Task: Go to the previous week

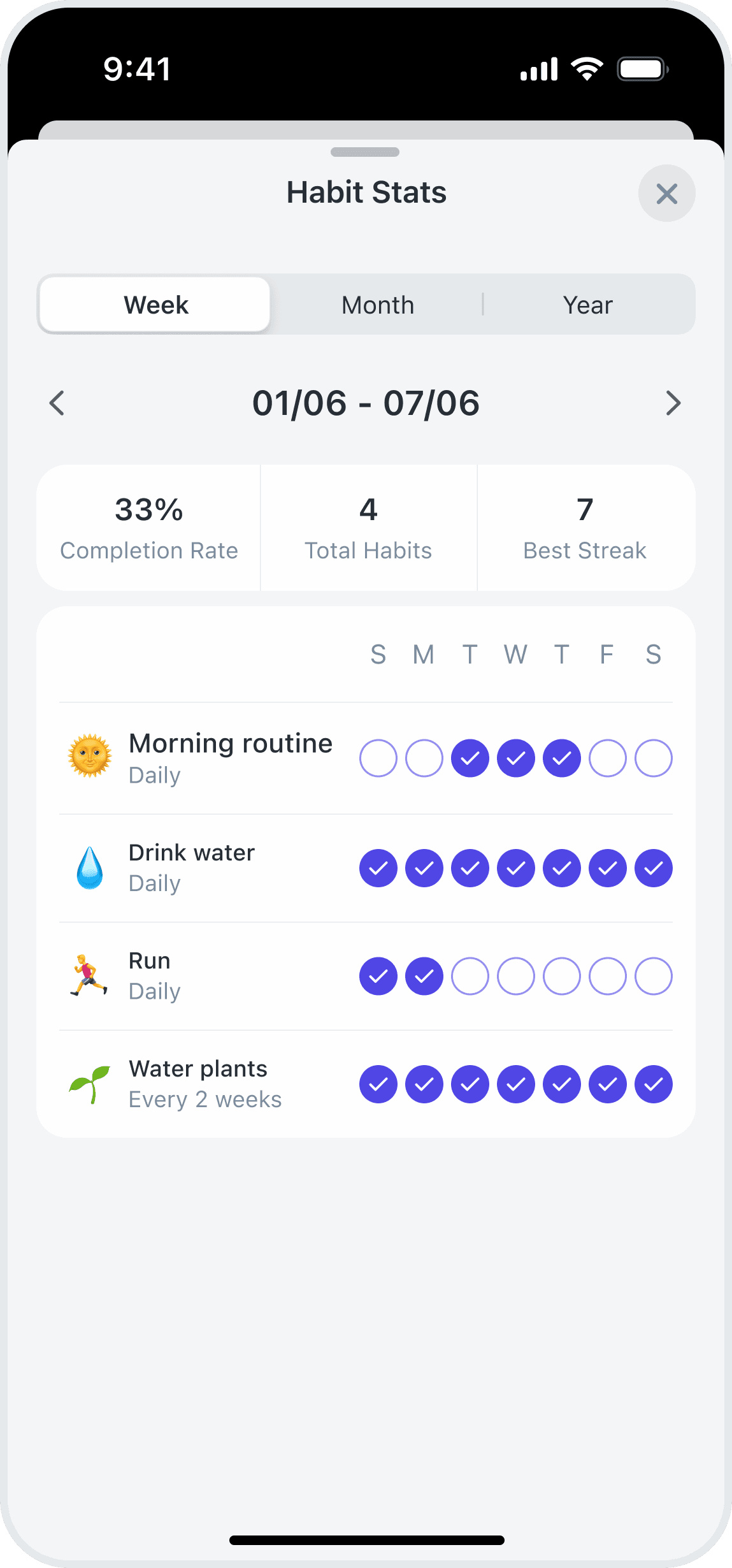Action: point(57,403)
